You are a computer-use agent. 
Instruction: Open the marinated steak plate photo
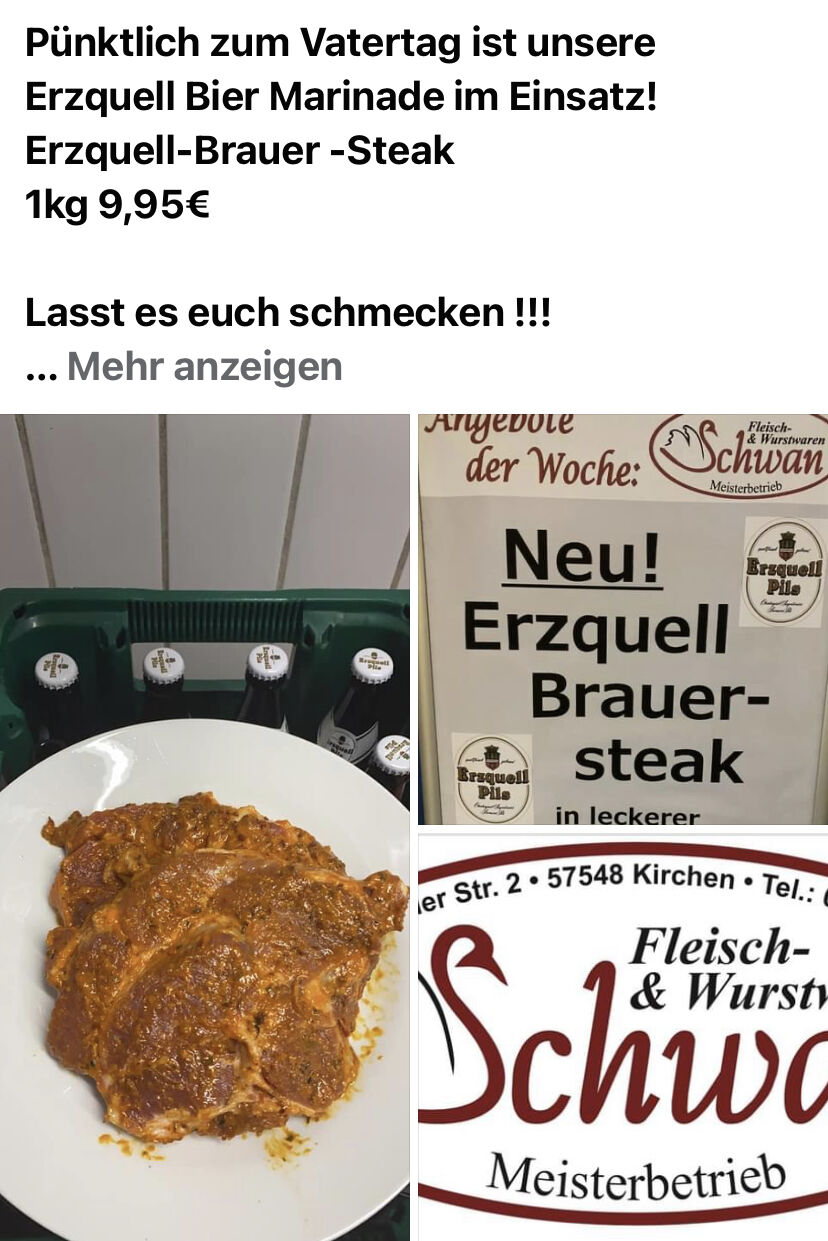click(205, 827)
